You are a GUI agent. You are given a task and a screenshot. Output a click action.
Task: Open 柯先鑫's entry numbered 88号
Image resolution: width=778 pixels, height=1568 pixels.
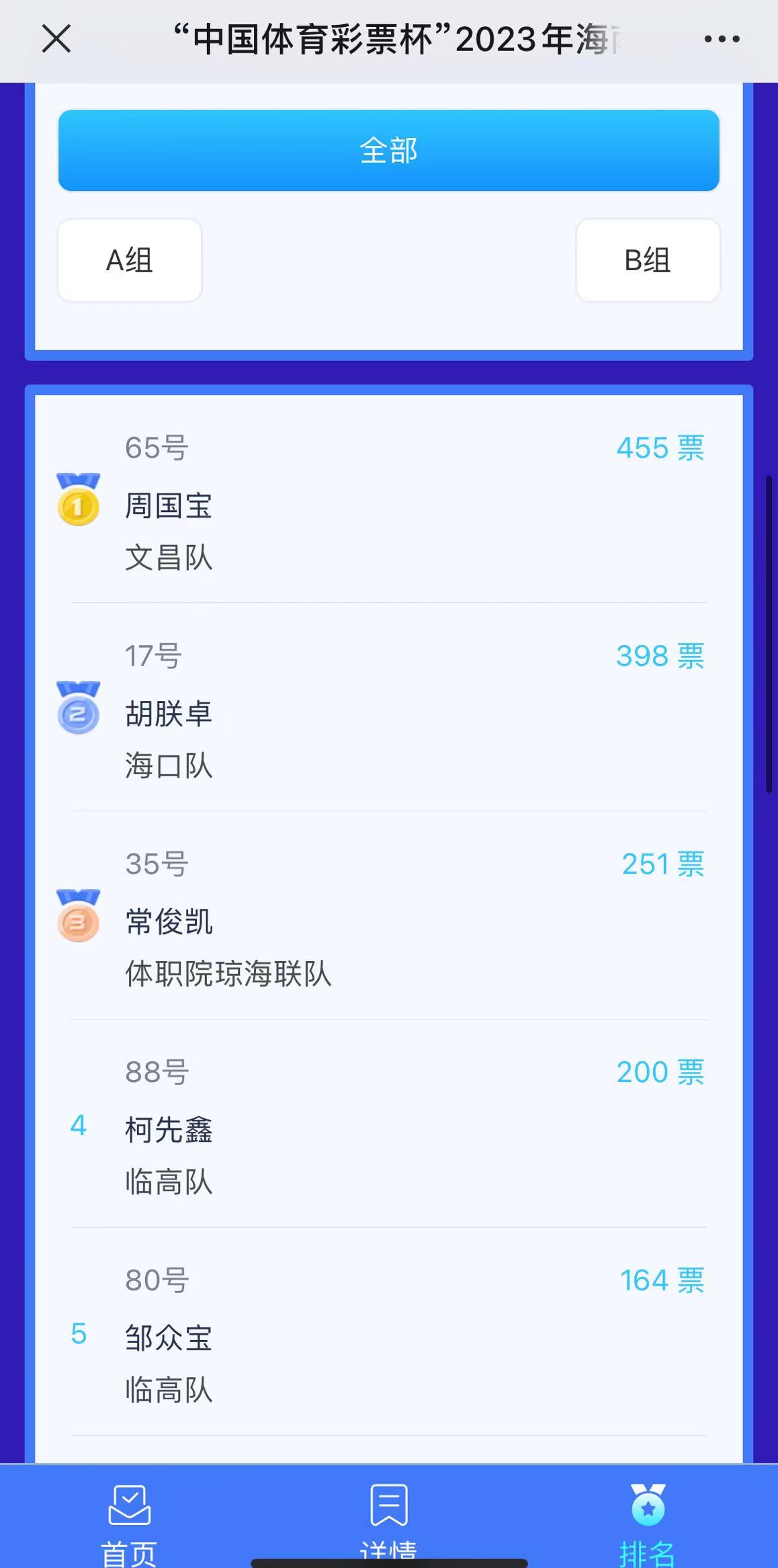(389, 1126)
